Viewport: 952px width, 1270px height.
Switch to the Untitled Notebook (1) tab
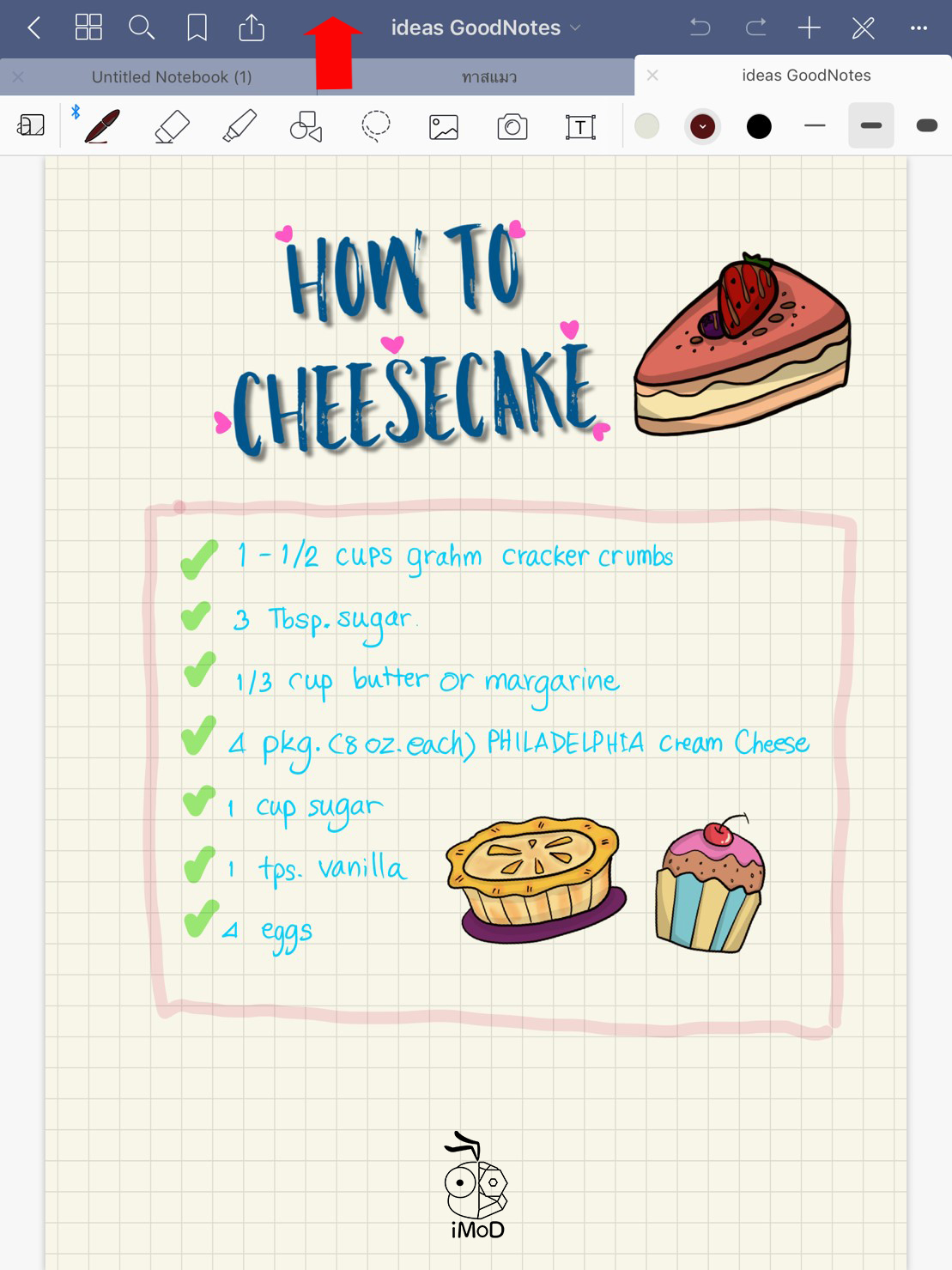[172, 77]
